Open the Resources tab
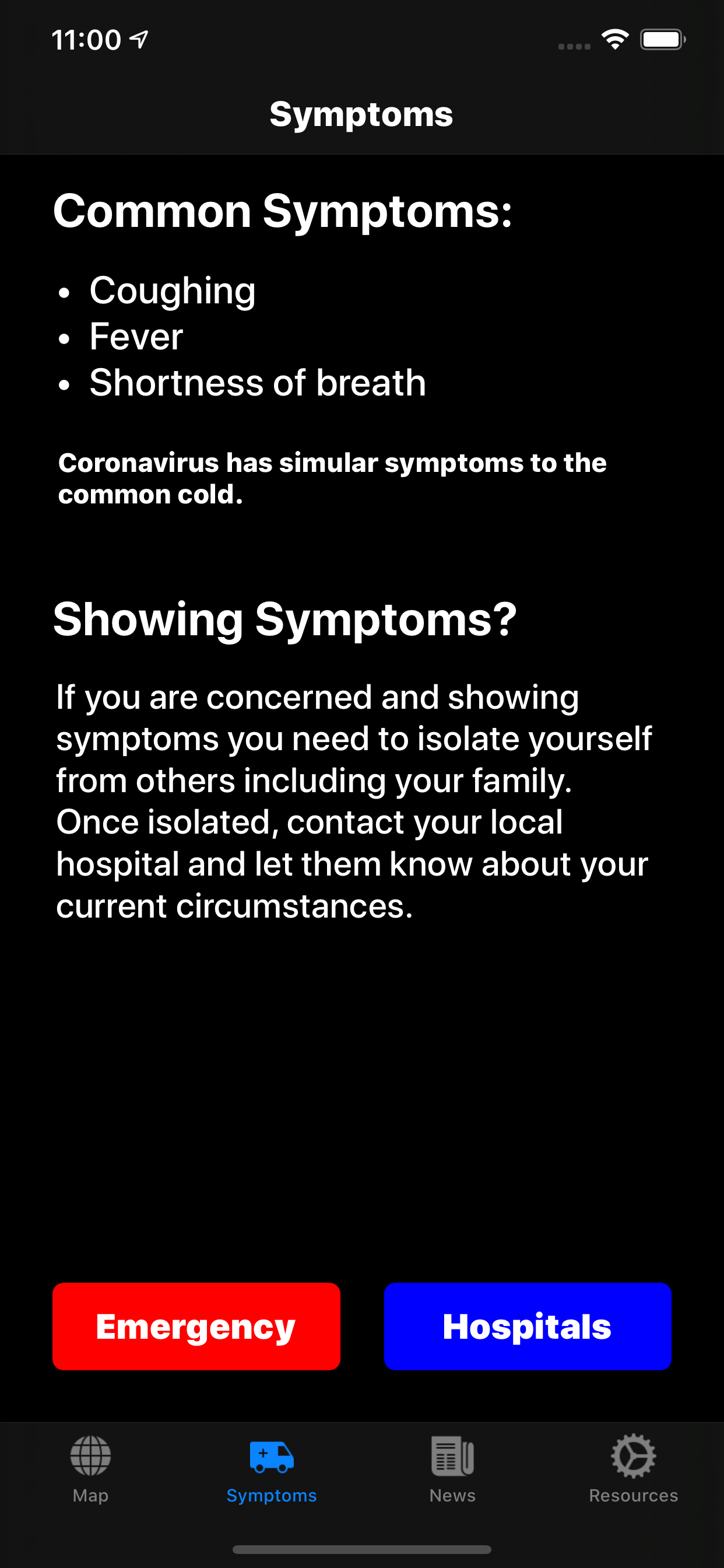 pos(632,1473)
